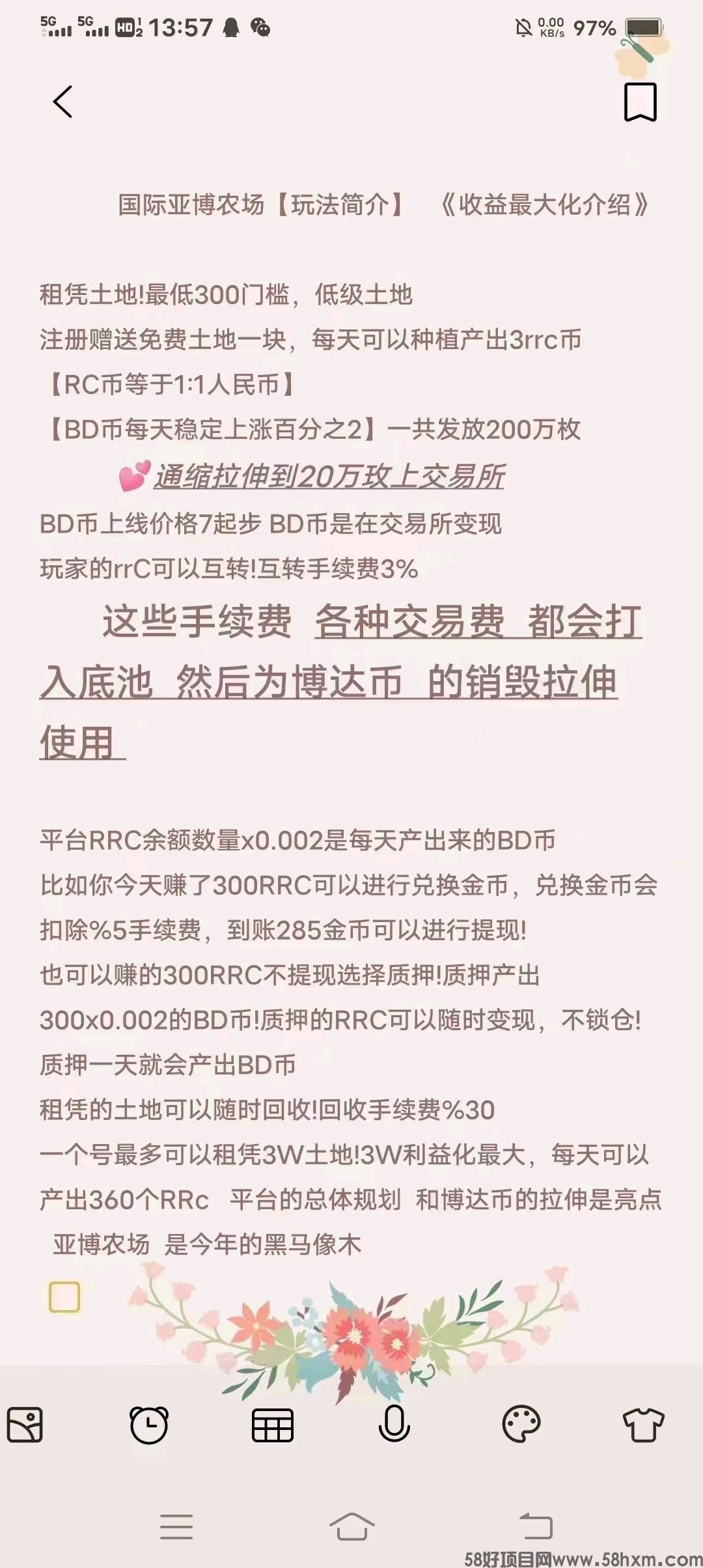Start voice input with the microphone
Viewport: 703px width, 1568px height.
click(394, 1423)
